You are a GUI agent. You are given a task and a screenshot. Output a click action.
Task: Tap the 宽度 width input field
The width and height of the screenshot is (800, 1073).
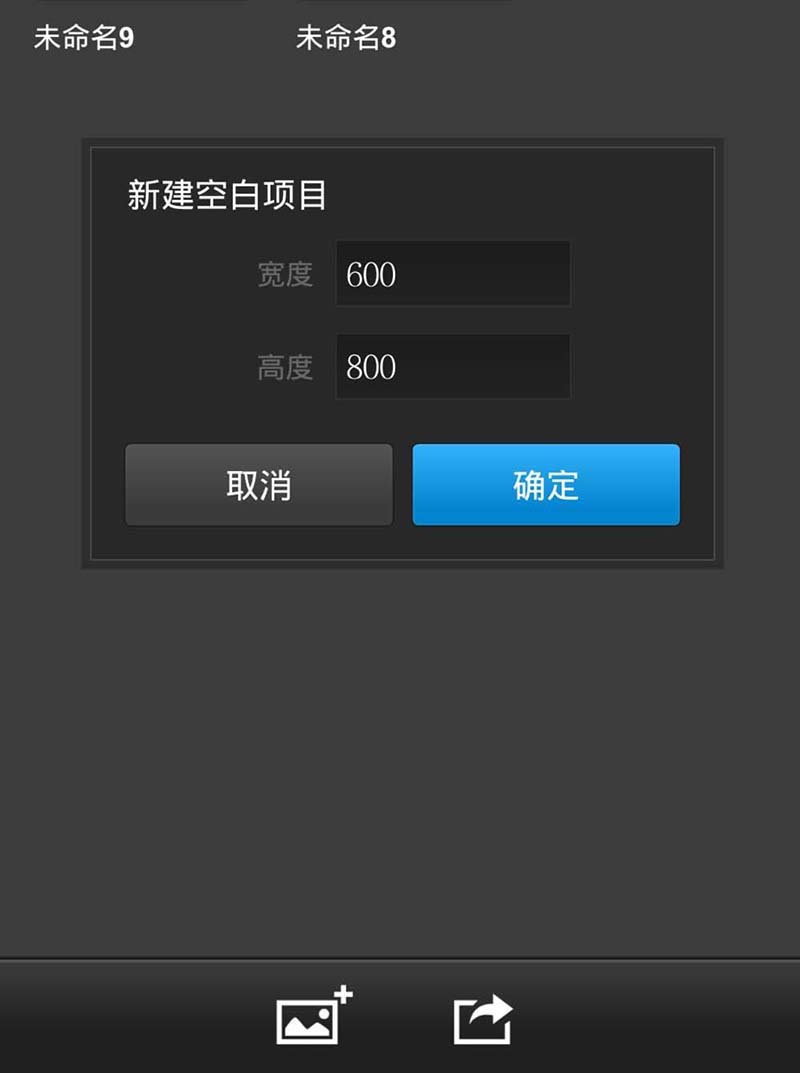453,273
